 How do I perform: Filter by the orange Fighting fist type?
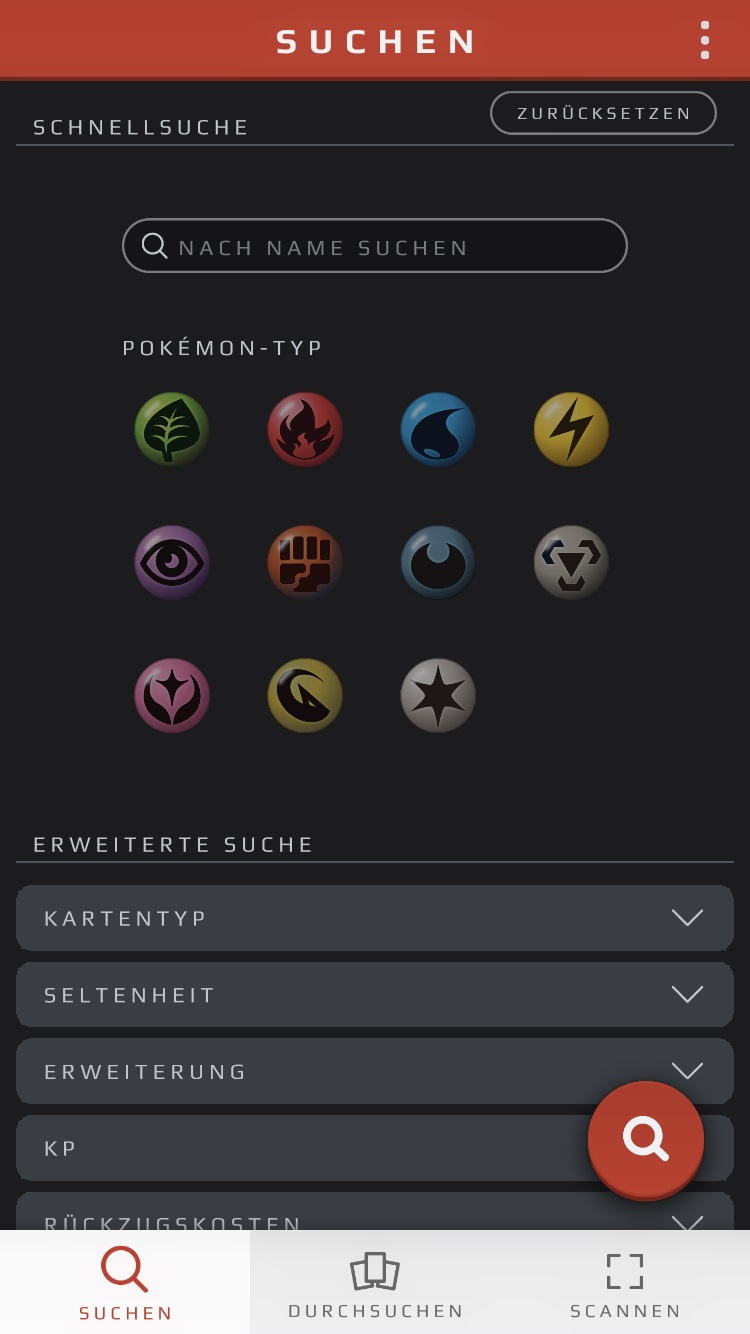tap(305, 562)
